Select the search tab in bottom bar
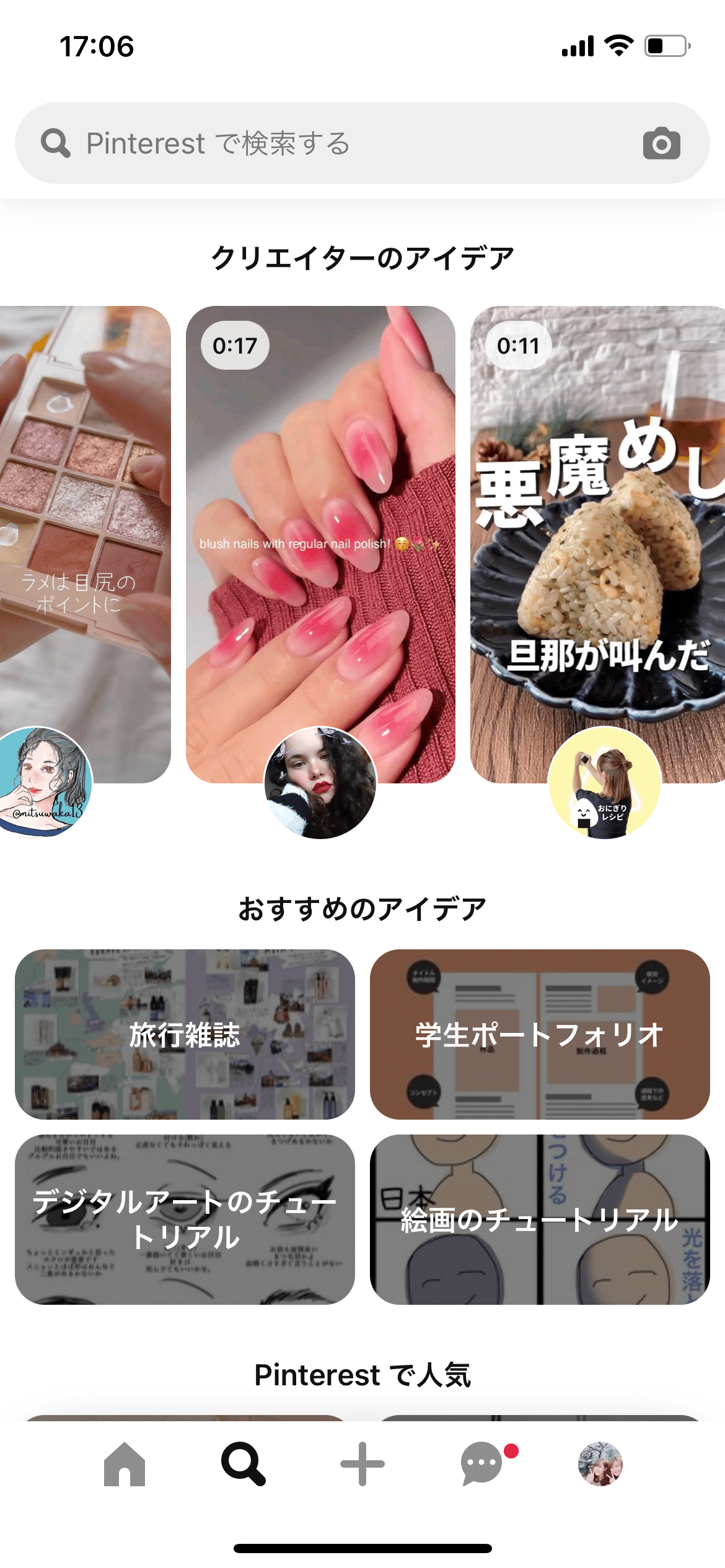Viewport: 725px width, 1568px height. 244,1464
